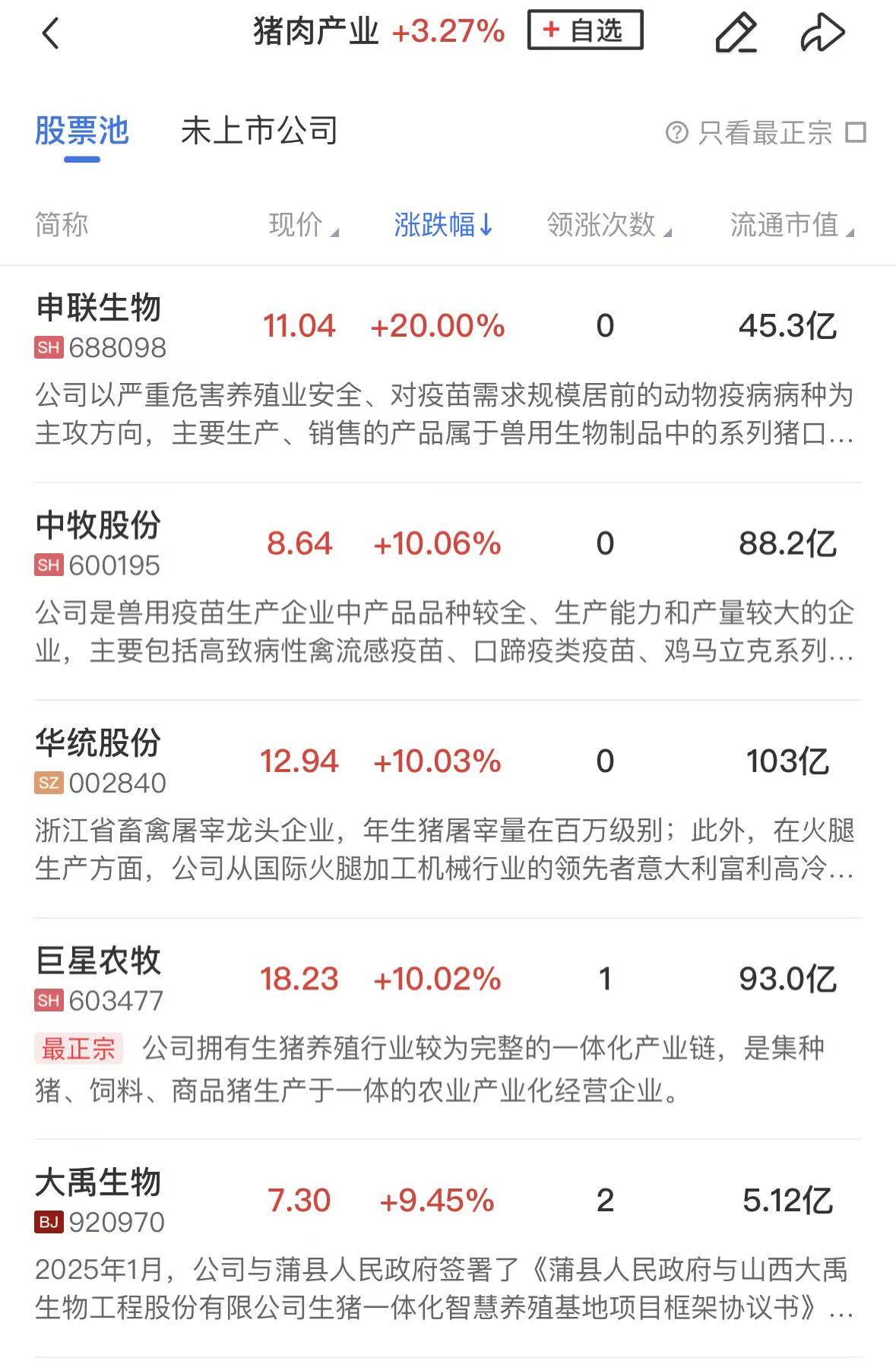Sort stocks by 领涨次数

608,225
